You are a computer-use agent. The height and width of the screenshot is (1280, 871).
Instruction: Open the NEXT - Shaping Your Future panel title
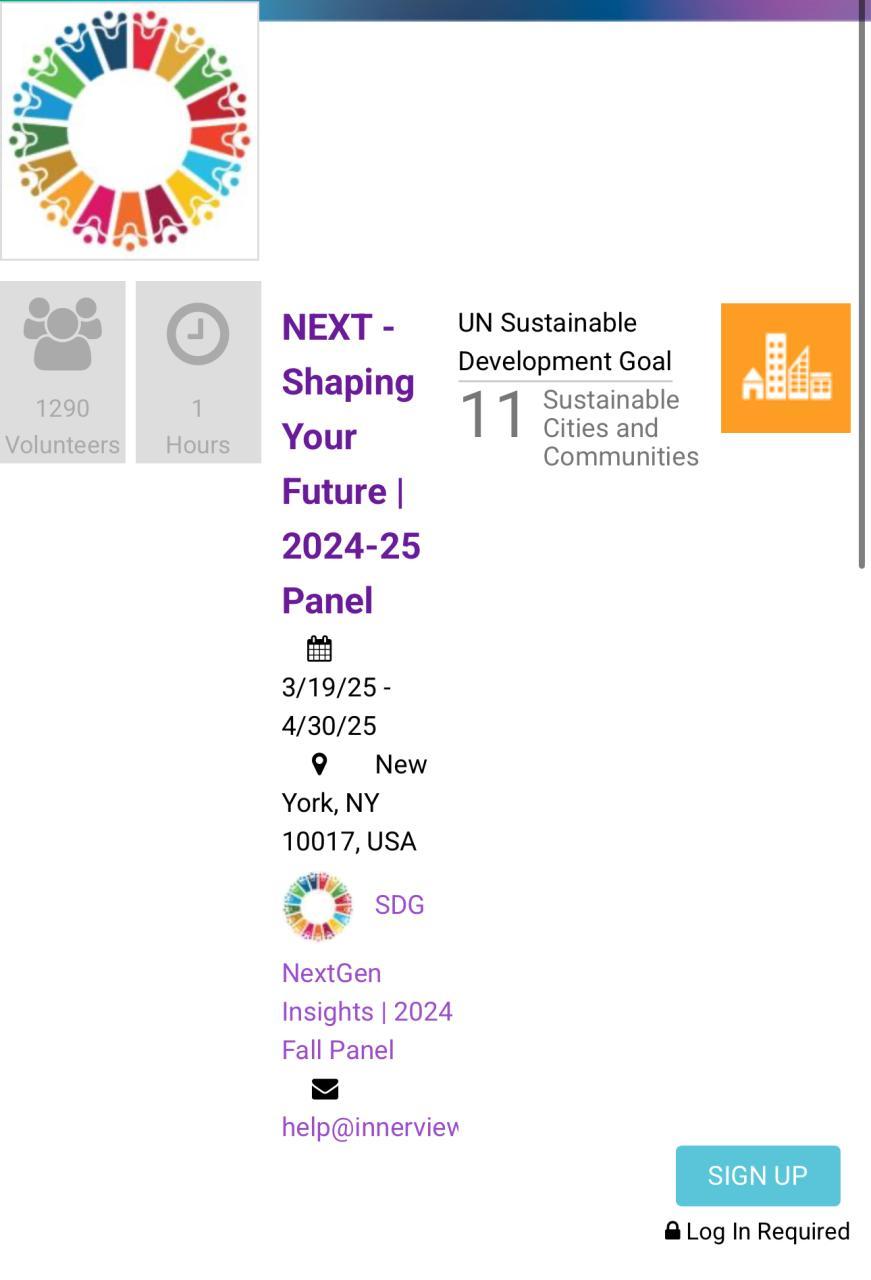point(349,464)
